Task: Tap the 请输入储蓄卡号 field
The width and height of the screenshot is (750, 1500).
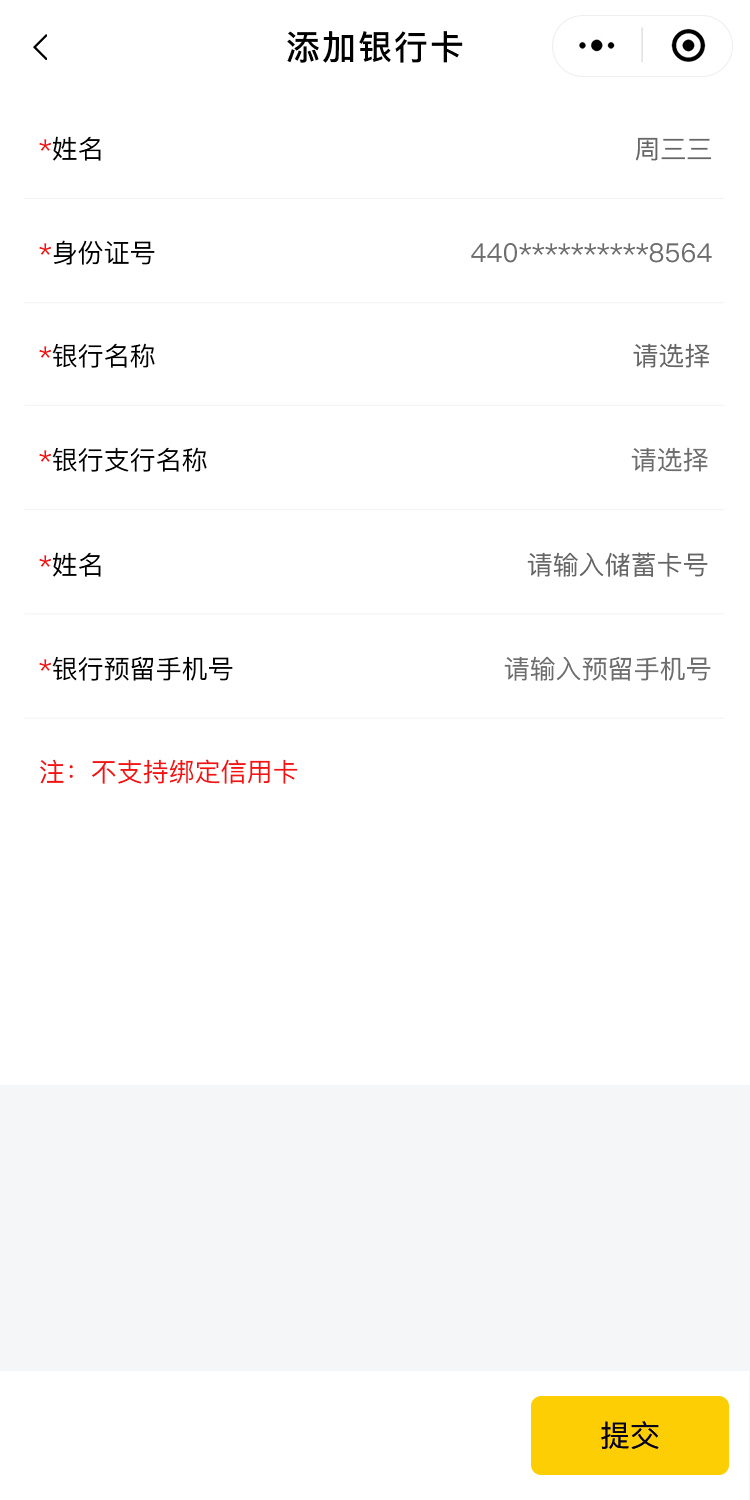Action: [x=617, y=565]
